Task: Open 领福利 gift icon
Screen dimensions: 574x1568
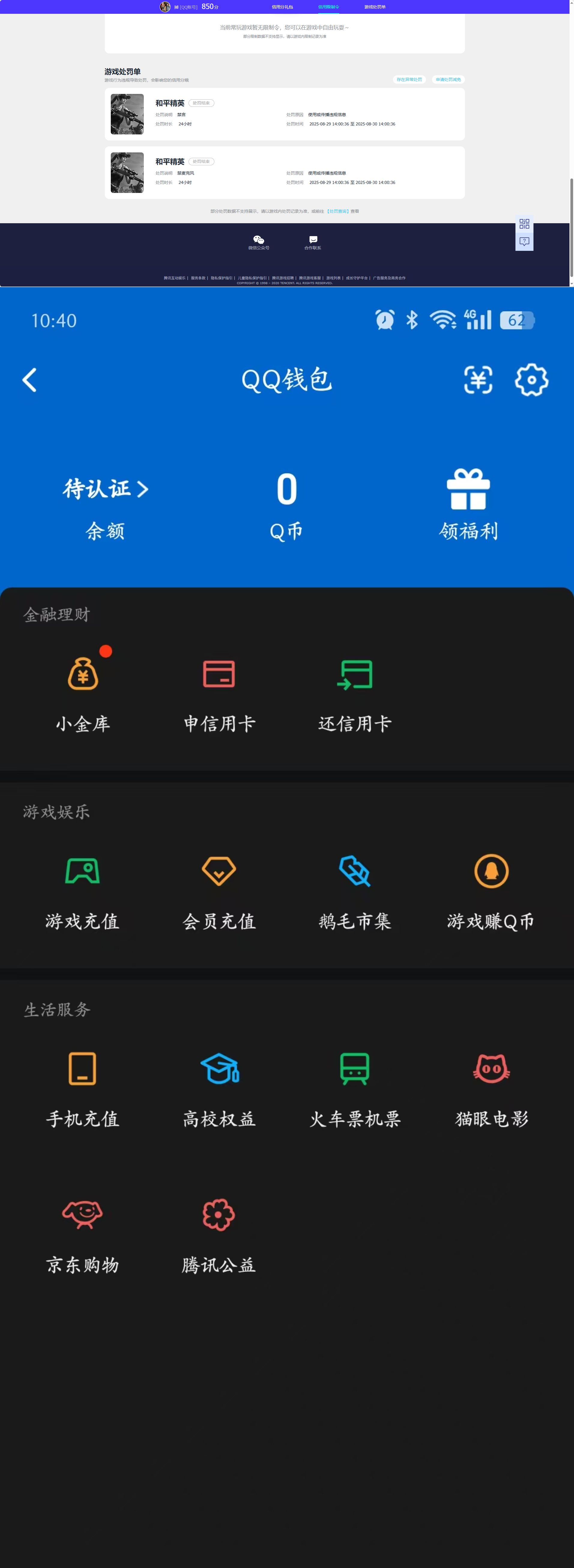Action: (x=469, y=487)
